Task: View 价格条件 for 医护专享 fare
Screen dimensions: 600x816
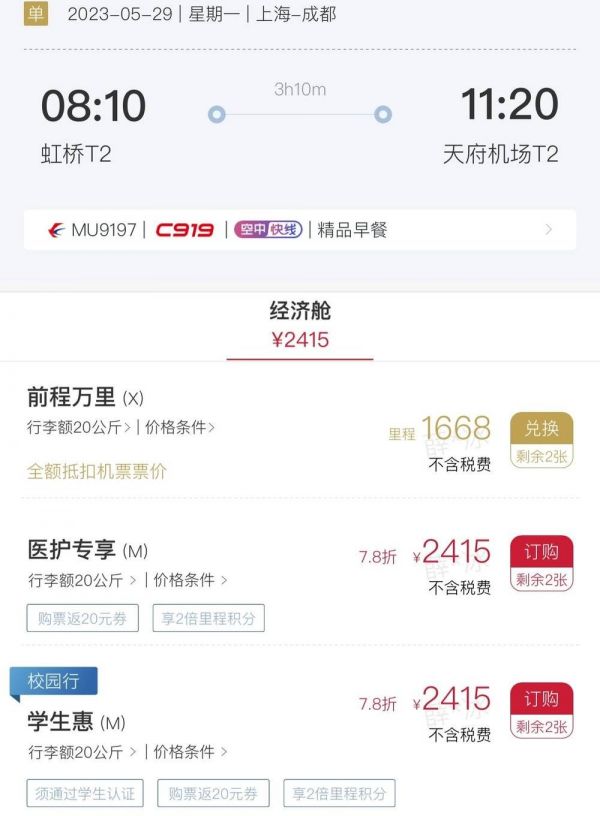Action: (187, 580)
